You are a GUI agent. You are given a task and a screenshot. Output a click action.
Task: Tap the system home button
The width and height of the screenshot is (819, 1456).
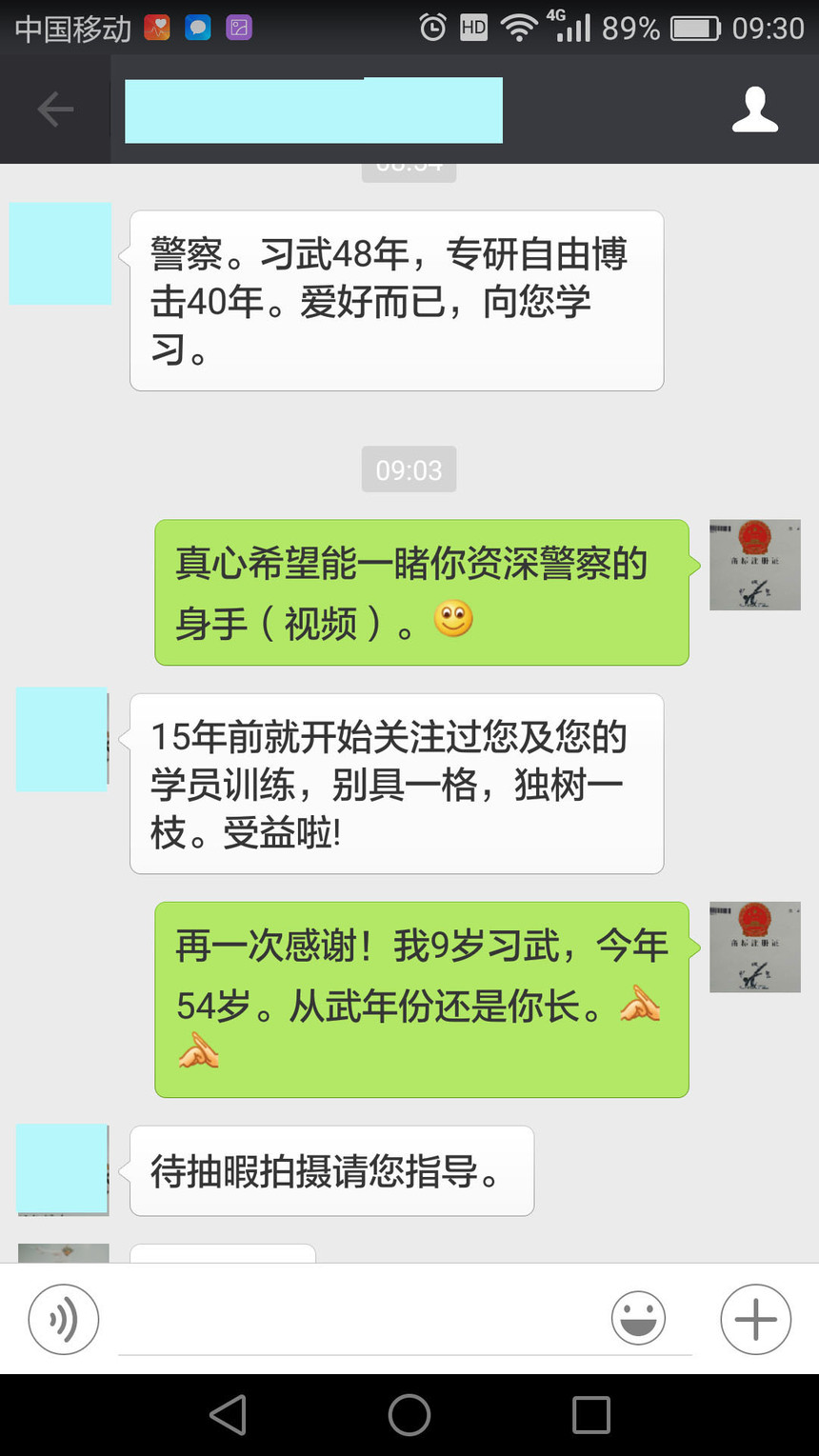click(x=409, y=1415)
